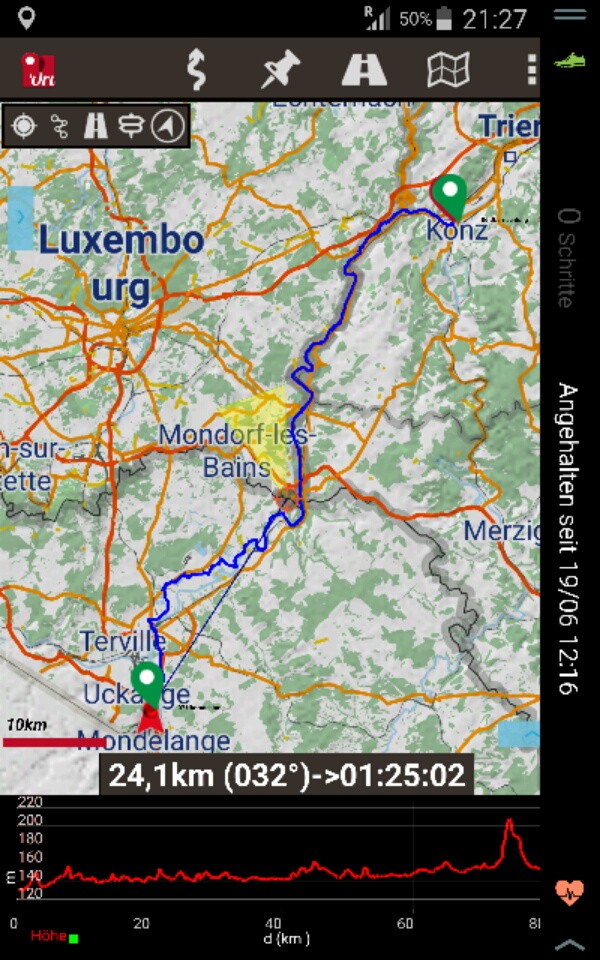Center map on GPS position crosshair
The image size is (600, 960).
[24, 126]
